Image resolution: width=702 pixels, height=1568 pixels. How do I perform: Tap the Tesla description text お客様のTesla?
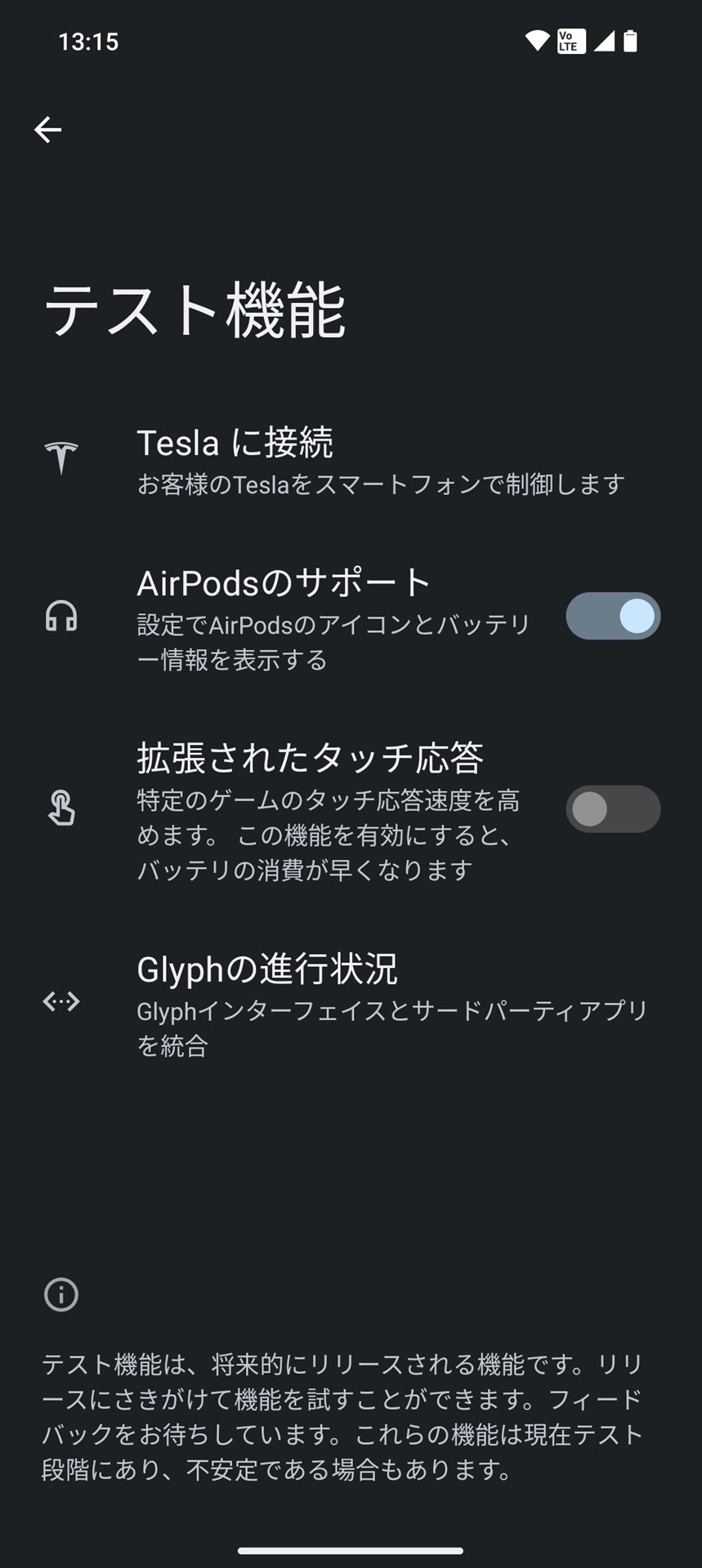point(380,483)
